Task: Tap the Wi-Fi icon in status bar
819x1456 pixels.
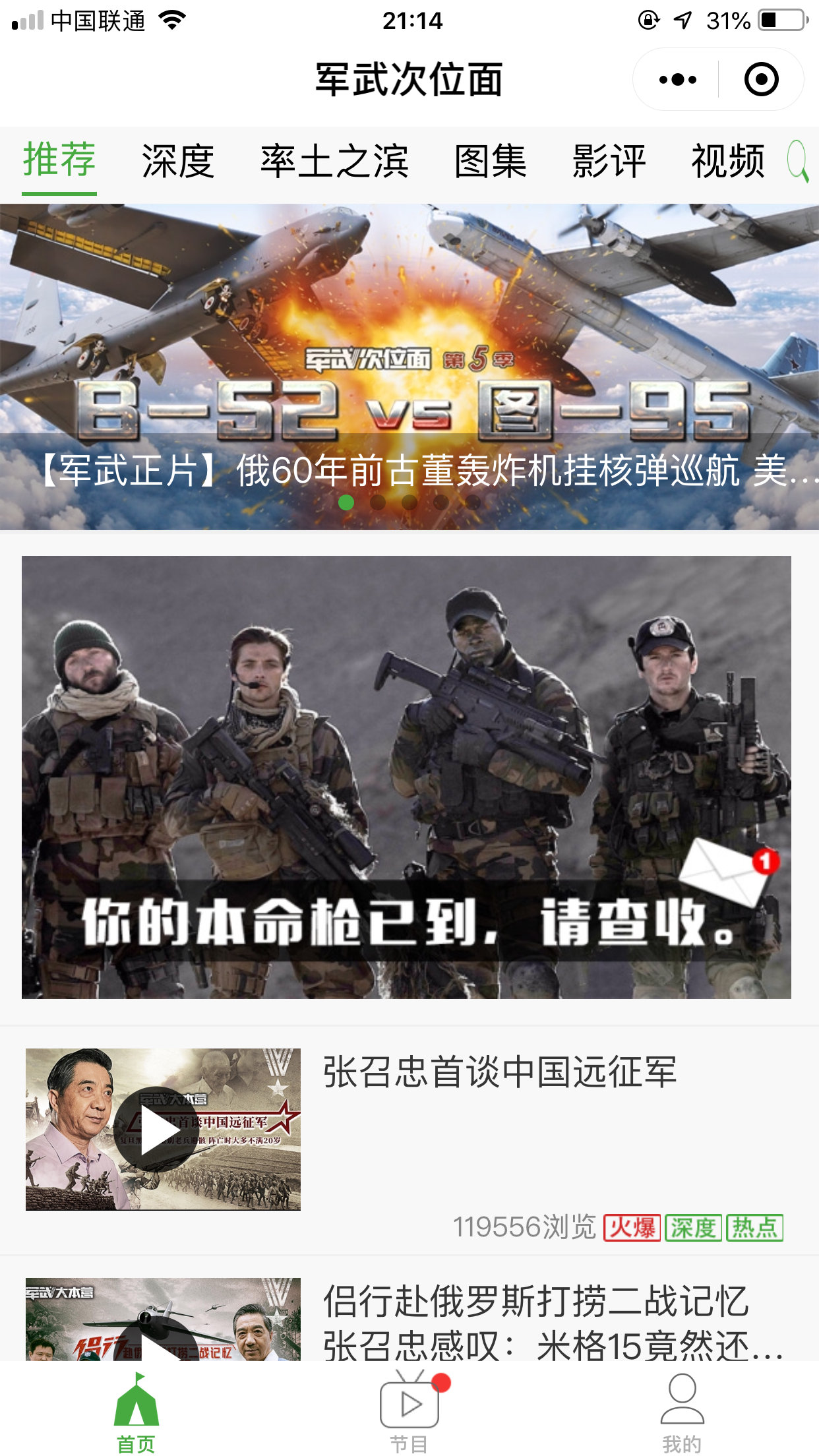Action: 173,20
